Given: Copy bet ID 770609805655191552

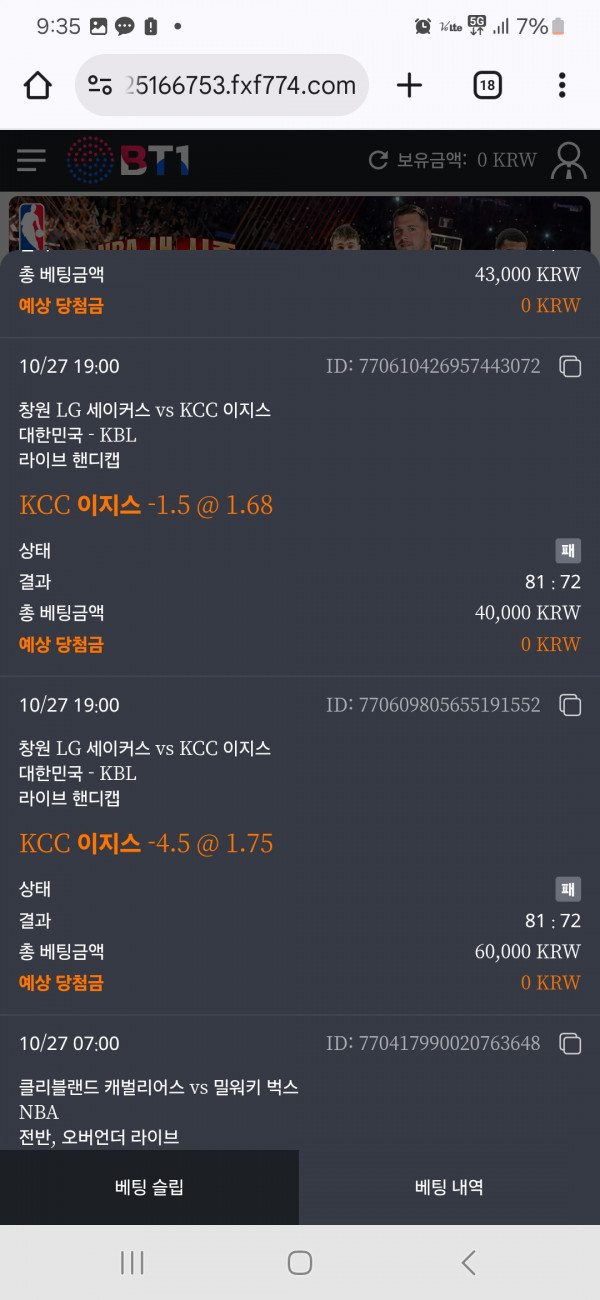Looking at the screenshot, I should click(570, 705).
